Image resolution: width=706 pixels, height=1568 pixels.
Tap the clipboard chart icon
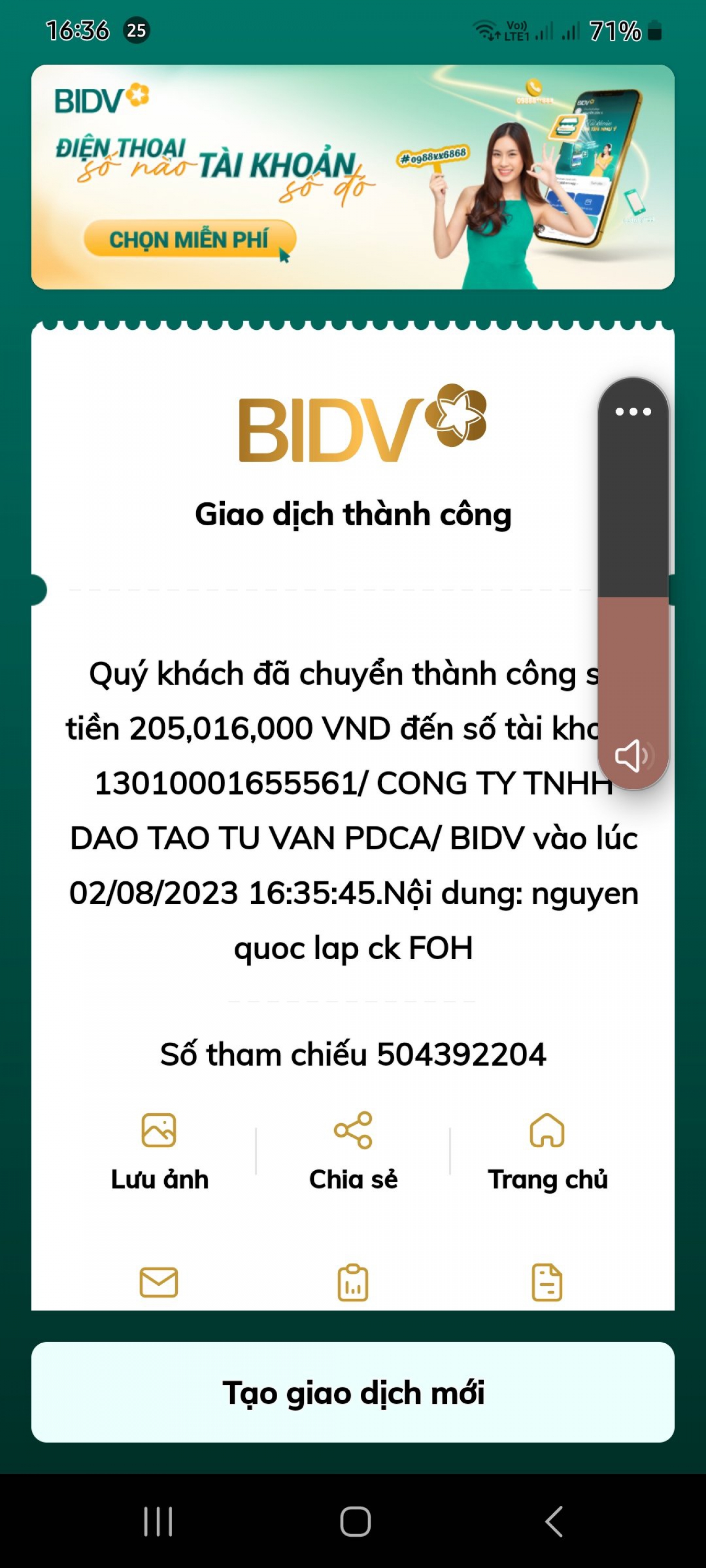[352, 1283]
